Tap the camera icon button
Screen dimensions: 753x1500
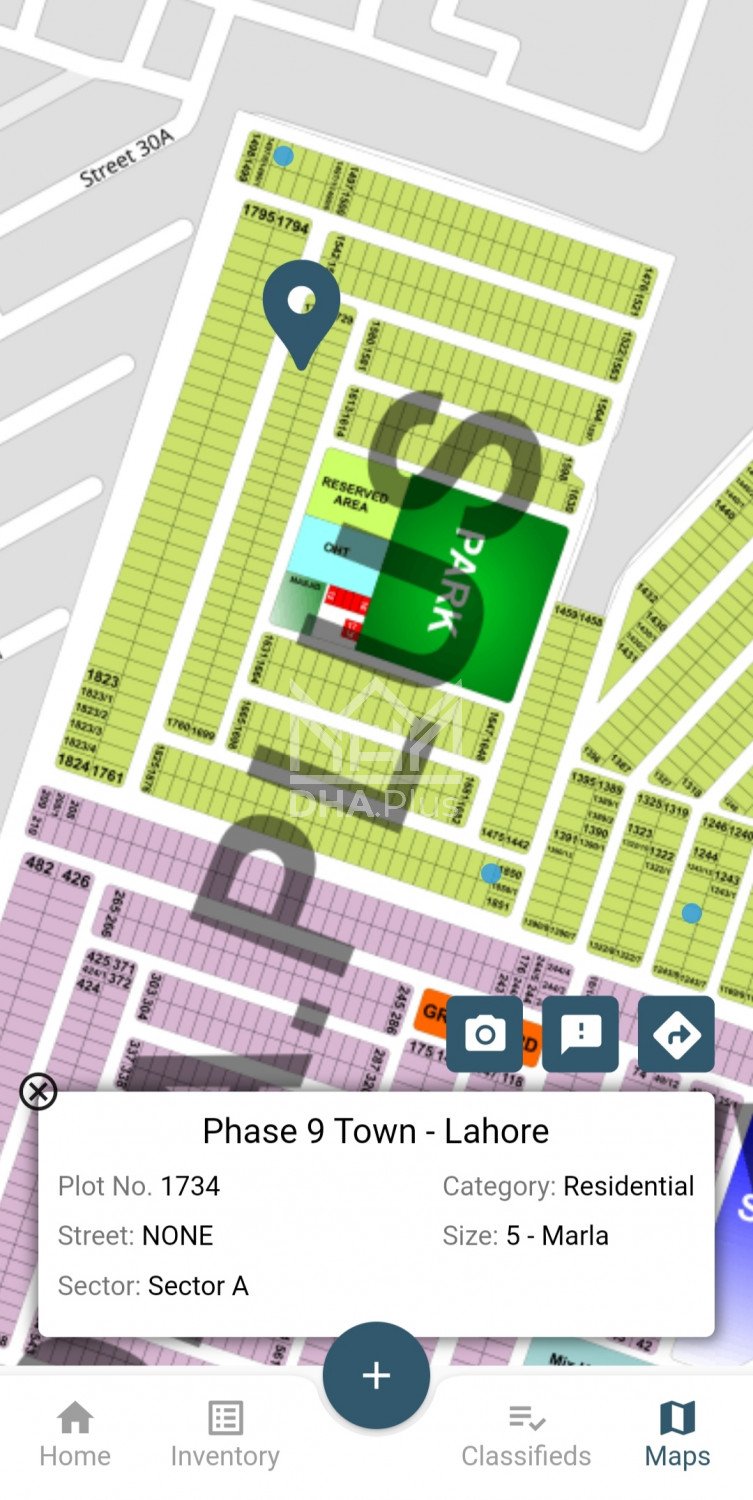pos(485,1034)
